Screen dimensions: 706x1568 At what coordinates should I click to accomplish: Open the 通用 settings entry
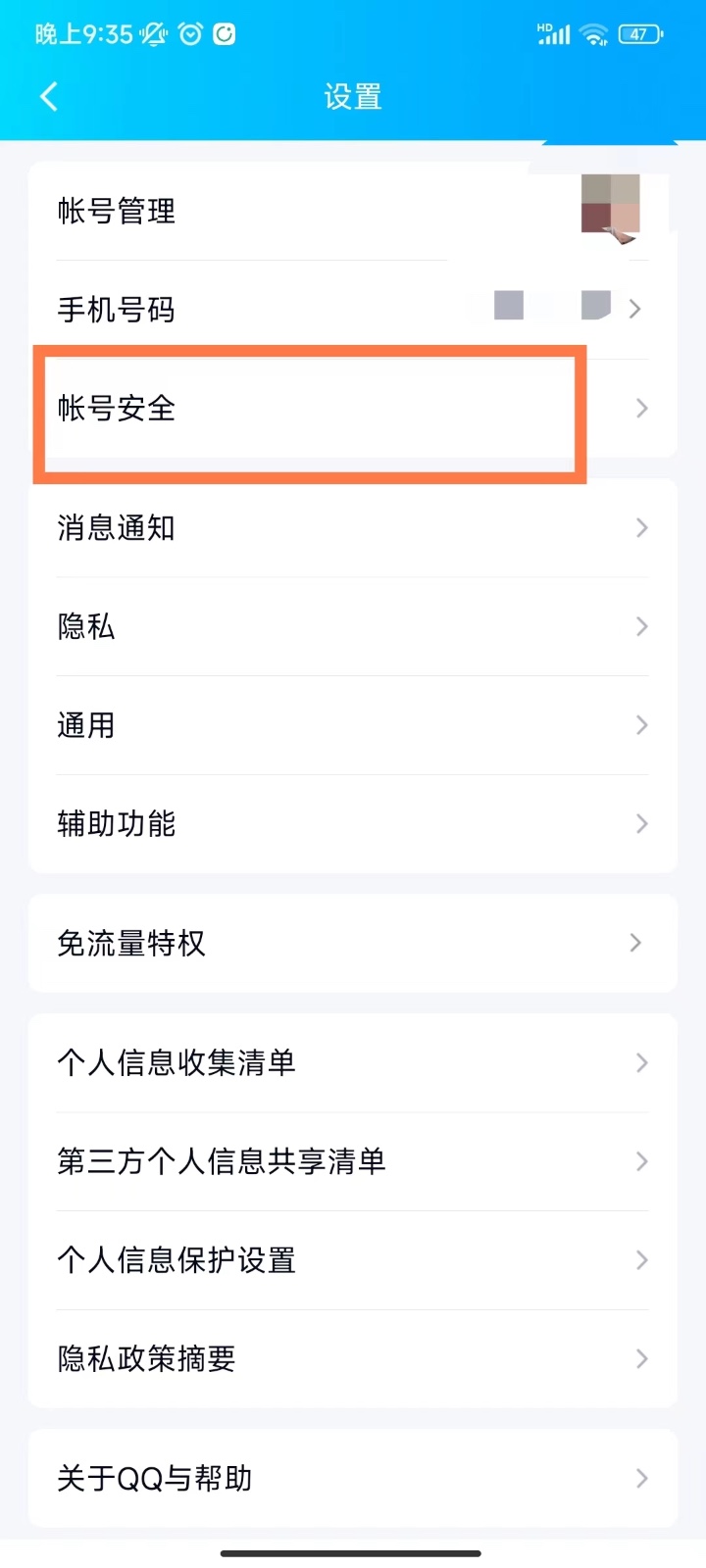pyautogui.click(x=86, y=725)
